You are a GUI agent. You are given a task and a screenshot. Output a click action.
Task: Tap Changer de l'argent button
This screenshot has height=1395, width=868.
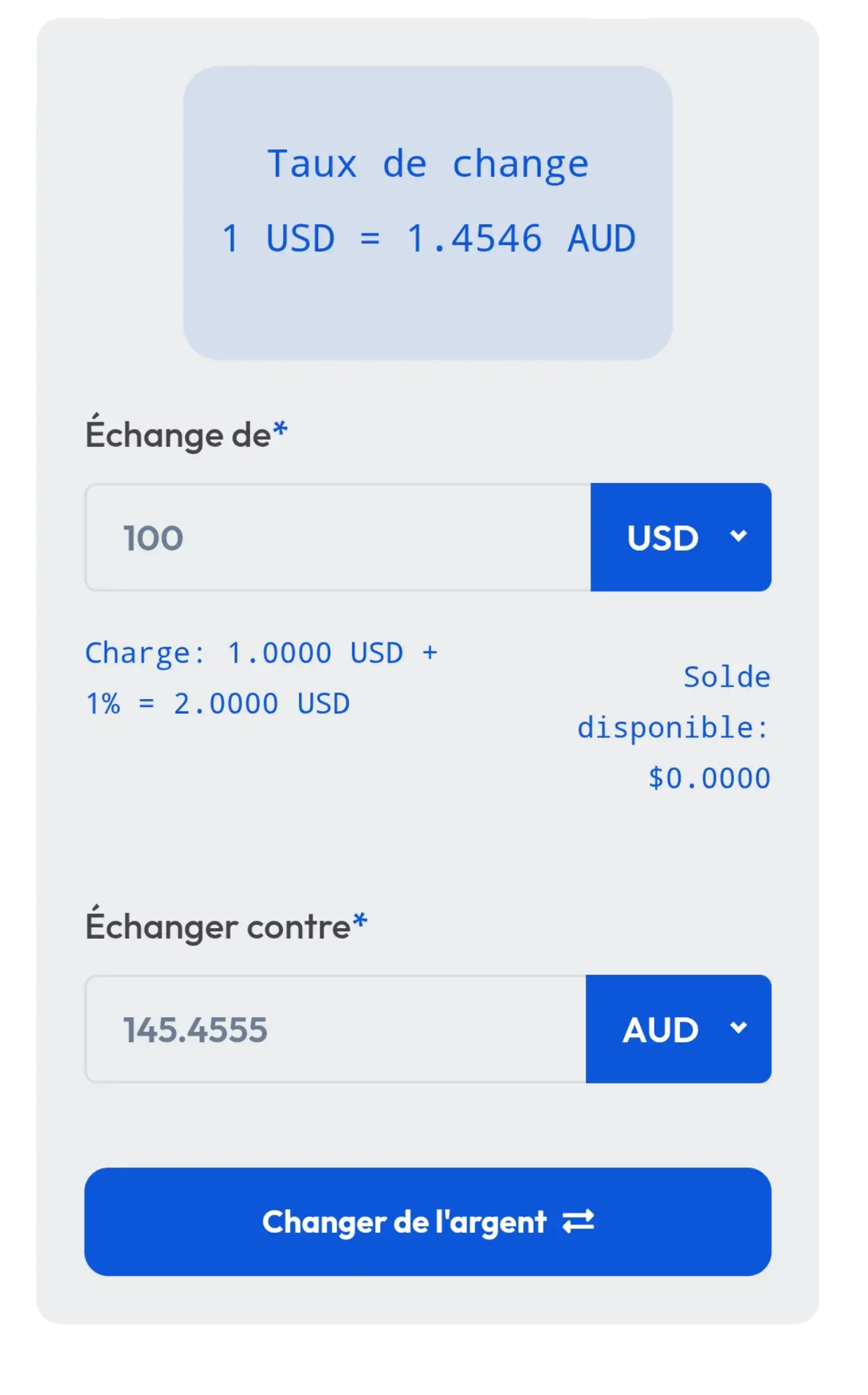[x=428, y=1222]
